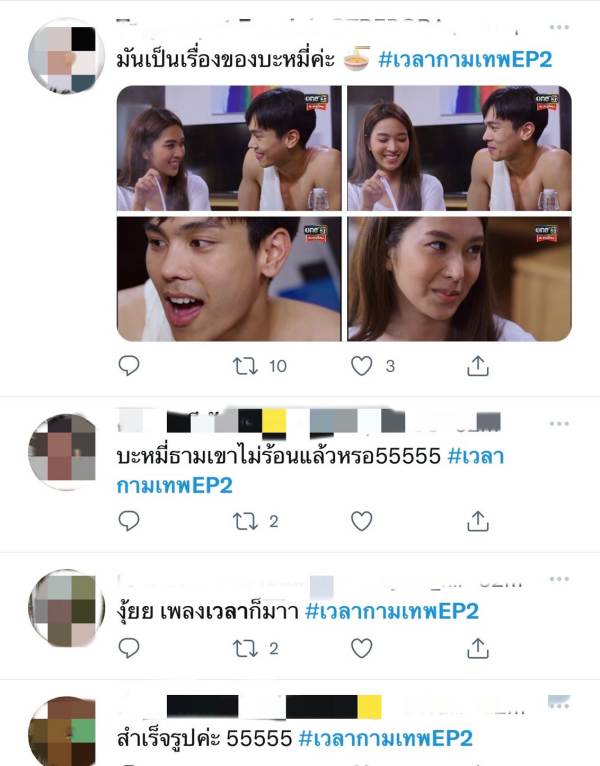This screenshot has height=766, width=600.
Task: Open the bottom-left photo of the man
Action: coord(228,279)
